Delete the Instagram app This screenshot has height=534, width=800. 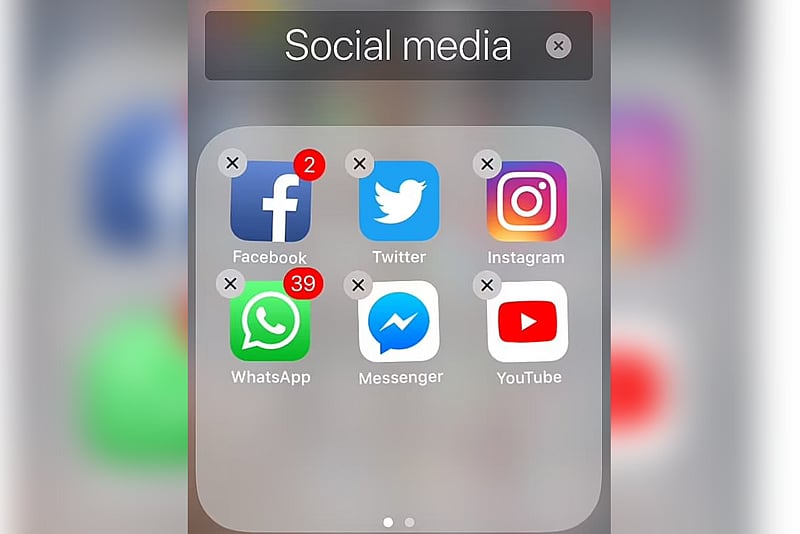coord(487,163)
